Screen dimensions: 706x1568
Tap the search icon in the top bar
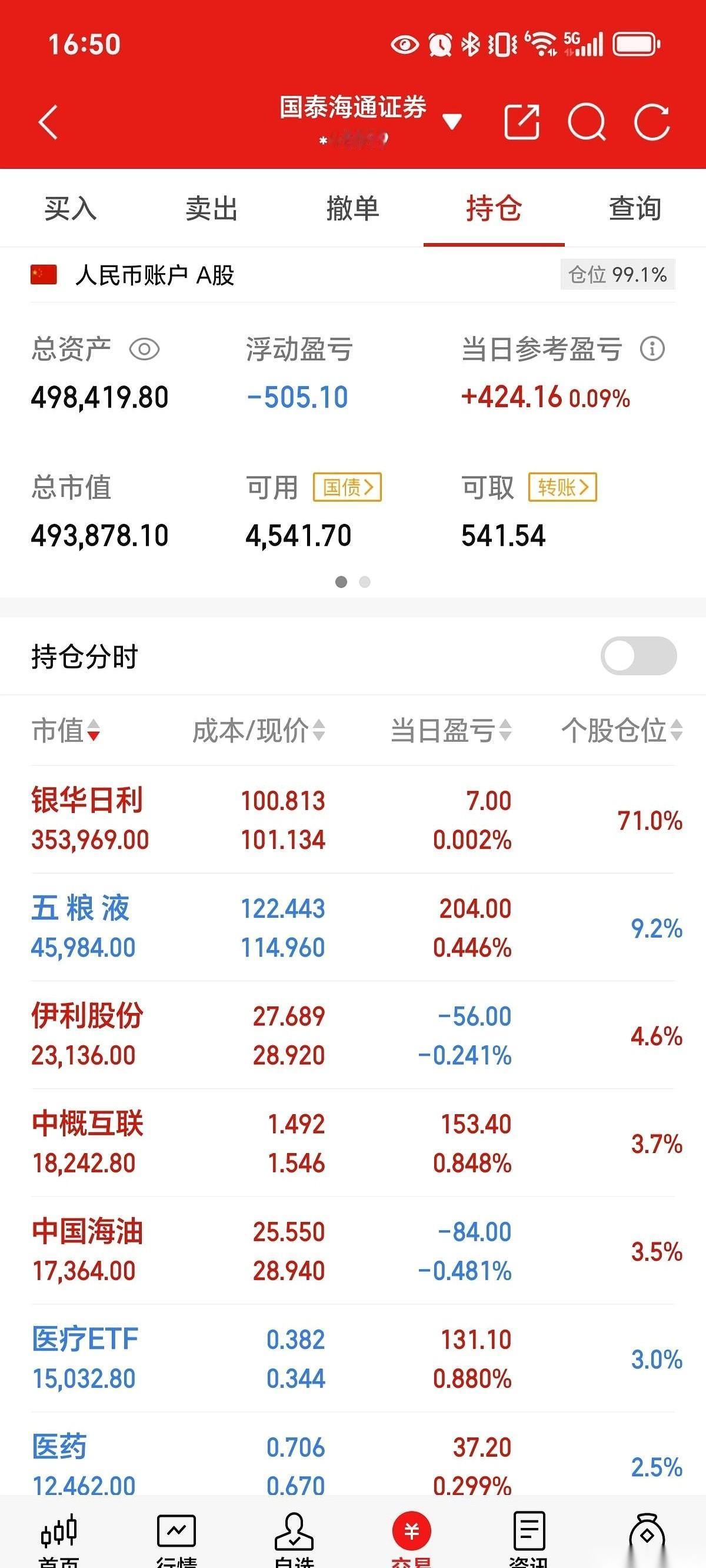click(x=585, y=121)
